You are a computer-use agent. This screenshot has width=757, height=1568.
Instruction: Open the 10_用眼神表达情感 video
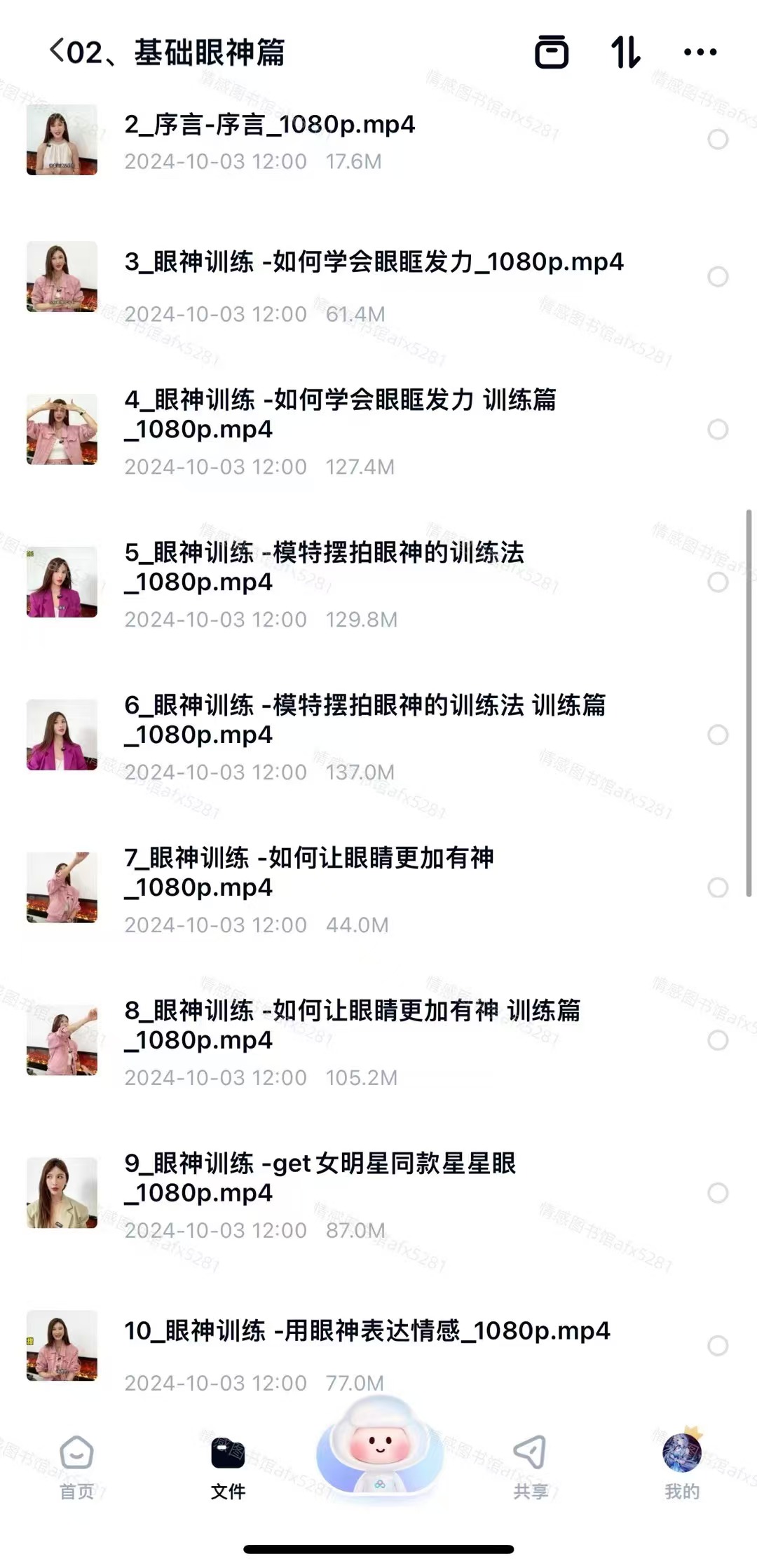pyautogui.click(x=367, y=1330)
